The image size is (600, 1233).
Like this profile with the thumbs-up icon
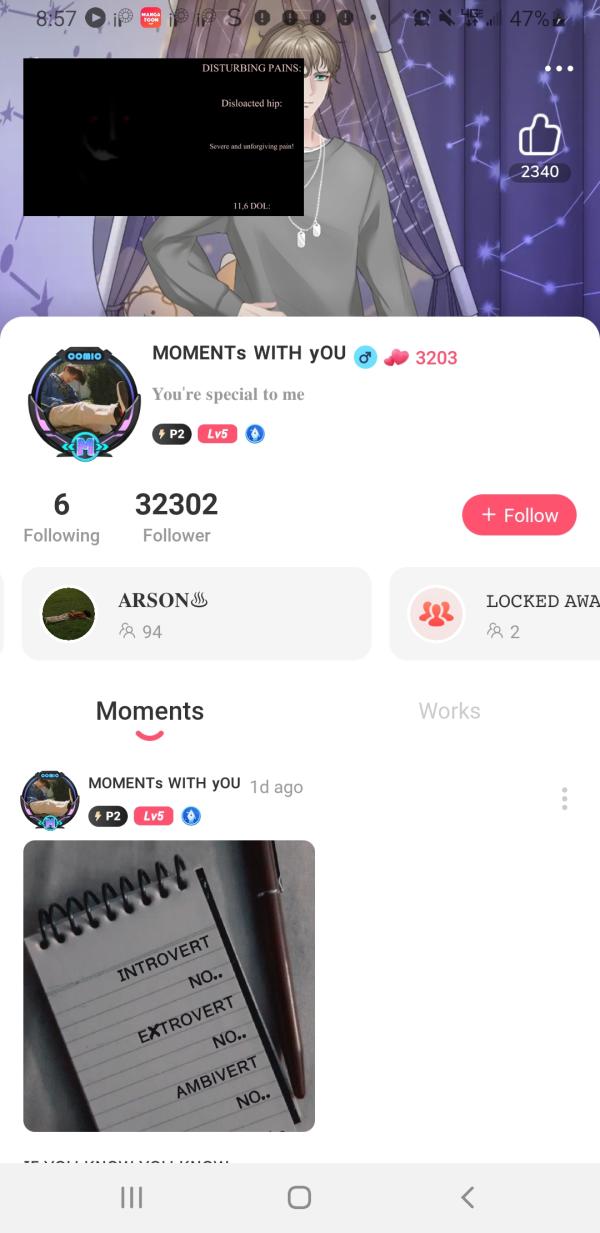click(x=539, y=137)
